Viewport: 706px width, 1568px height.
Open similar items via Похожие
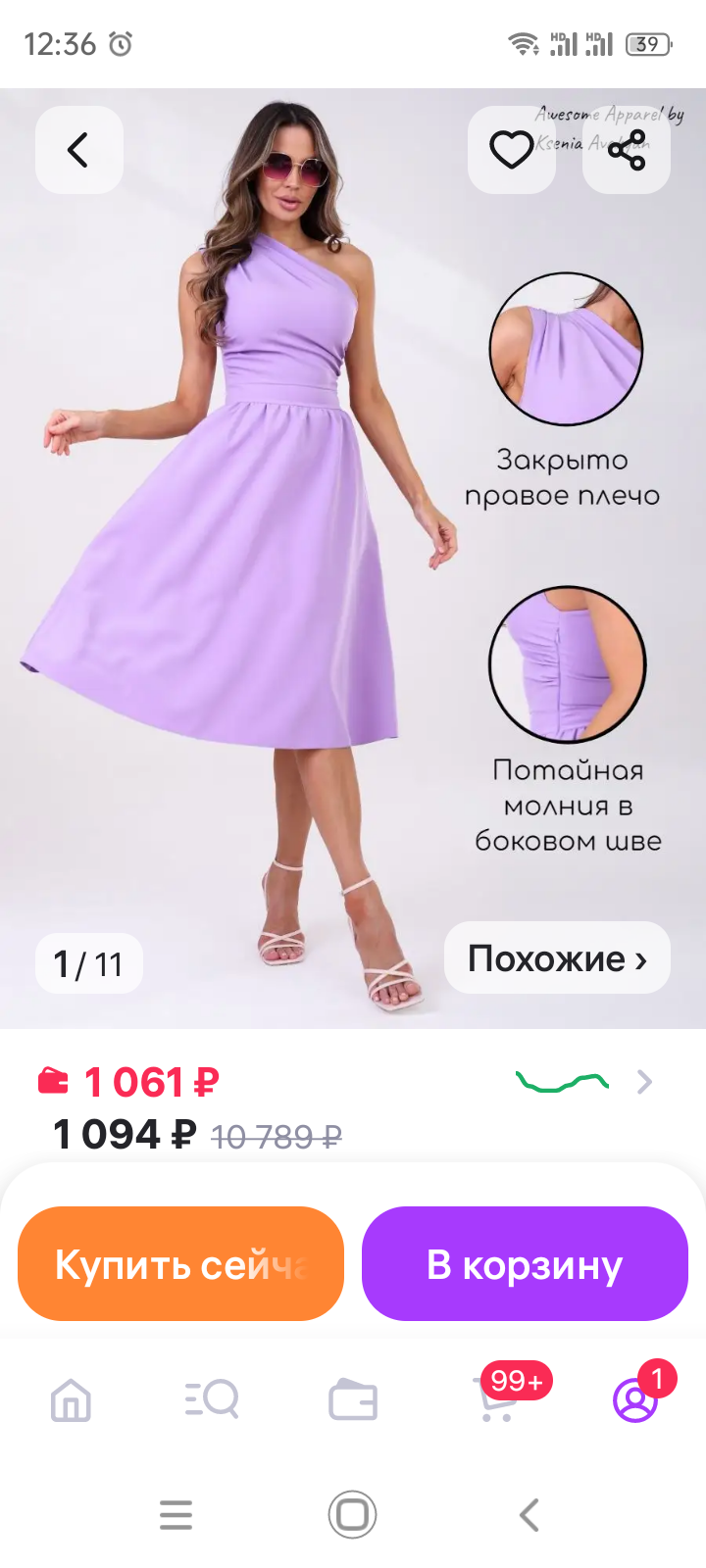coord(557,958)
